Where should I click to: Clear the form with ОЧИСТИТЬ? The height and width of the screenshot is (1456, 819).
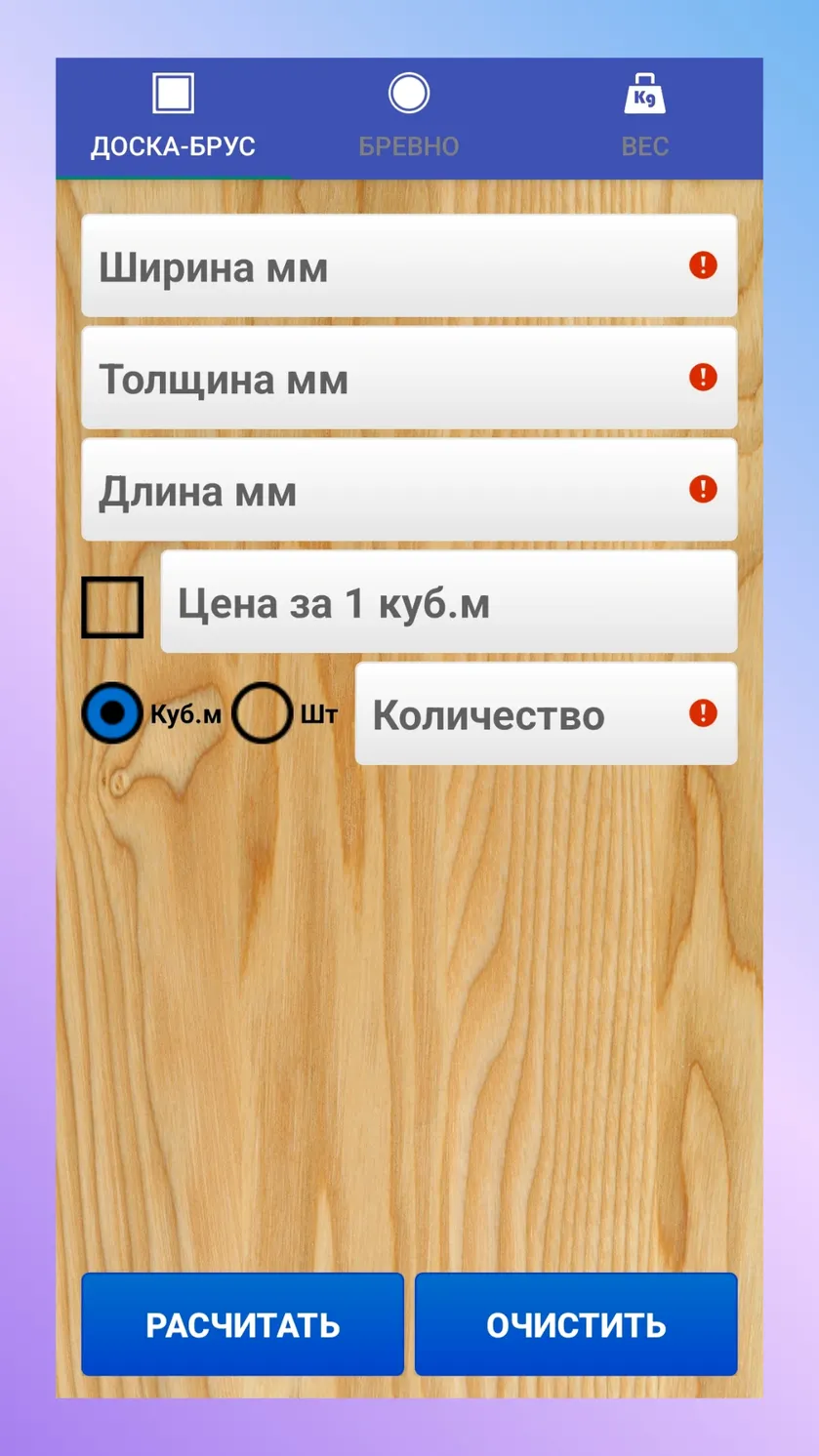point(576,1324)
